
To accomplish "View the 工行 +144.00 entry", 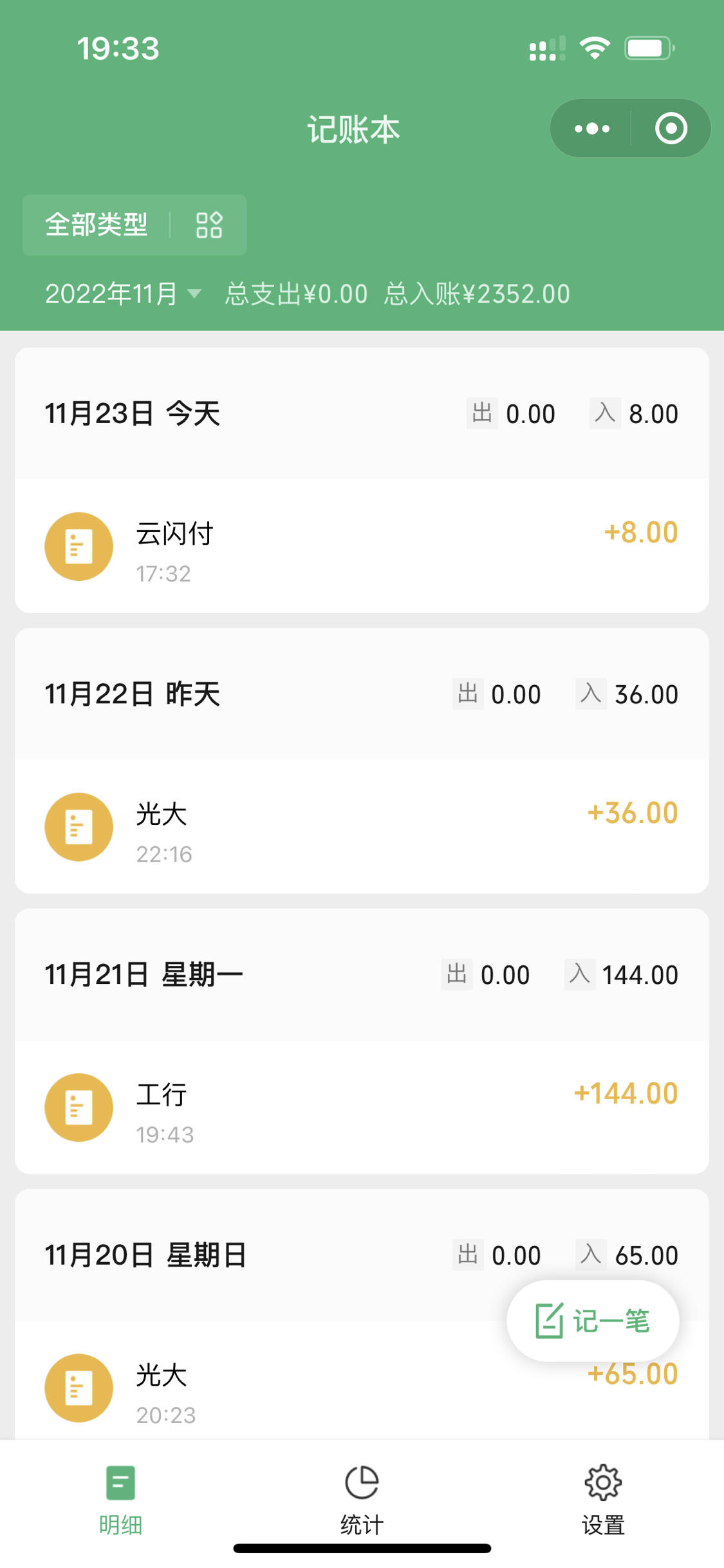I will tap(362, 1107).
